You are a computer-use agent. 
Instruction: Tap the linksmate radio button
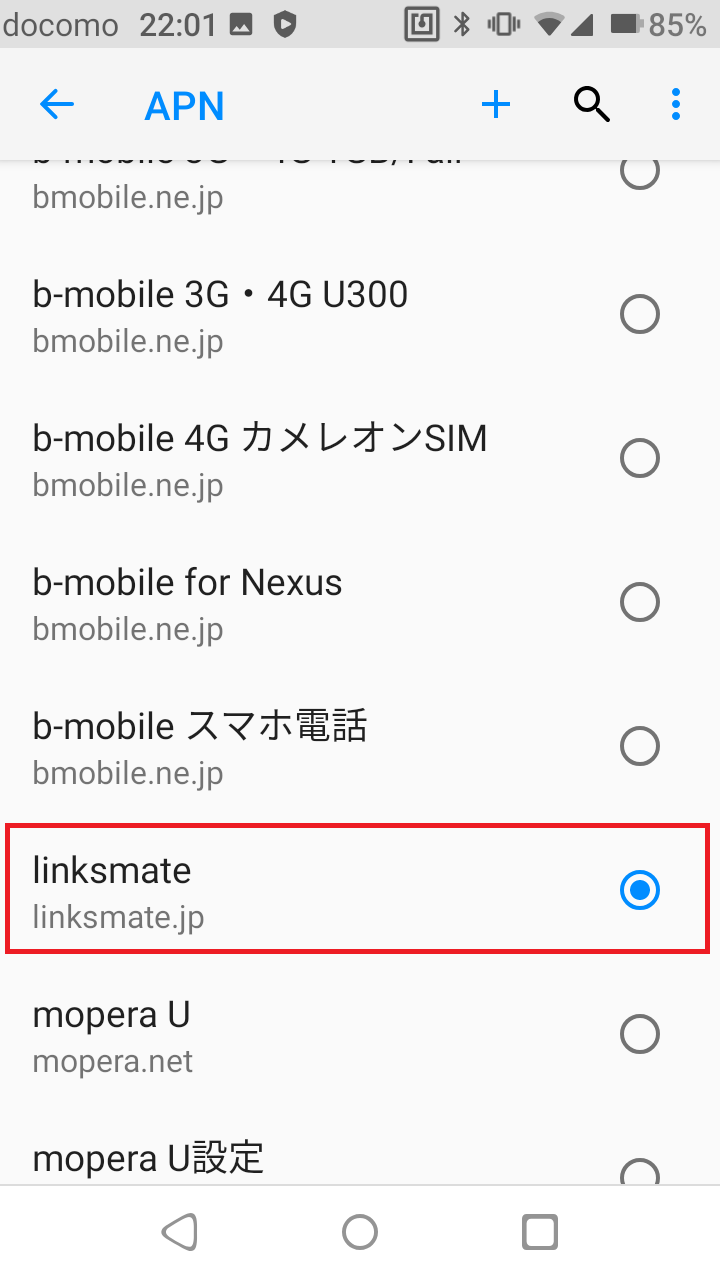click(x=640, y=890)
